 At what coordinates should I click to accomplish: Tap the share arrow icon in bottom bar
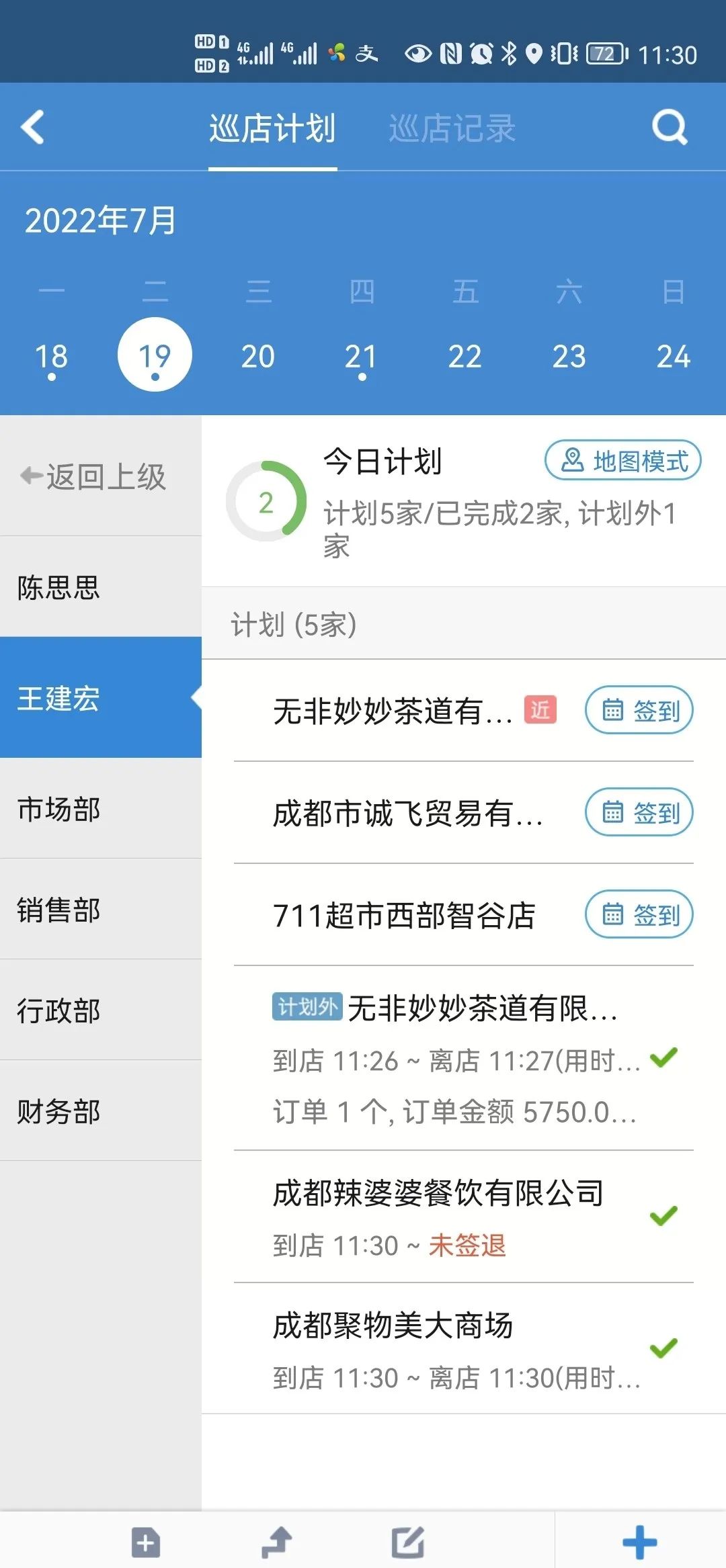click(276, 1542)
